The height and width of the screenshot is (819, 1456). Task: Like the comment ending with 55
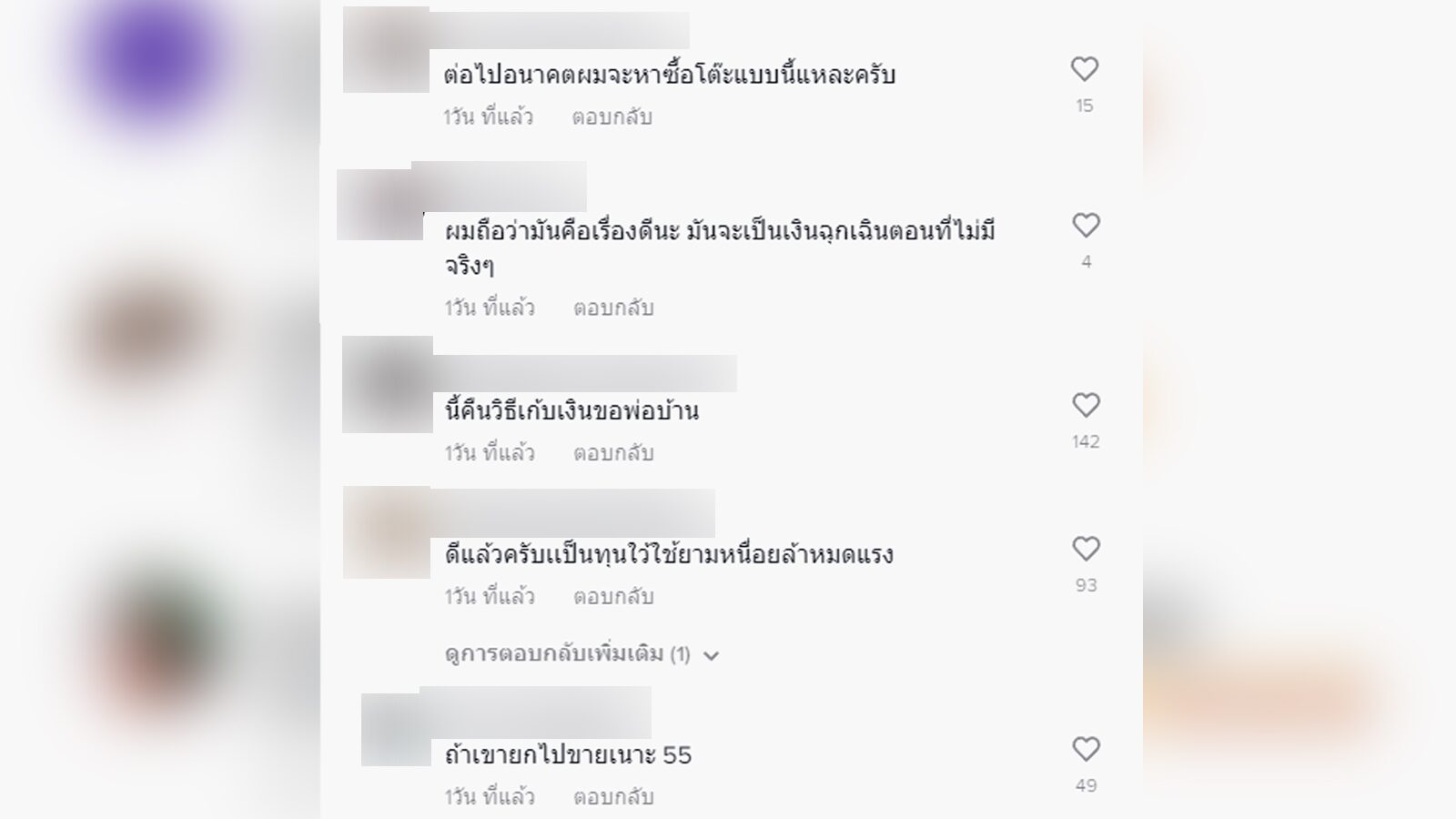(1086, 749)
